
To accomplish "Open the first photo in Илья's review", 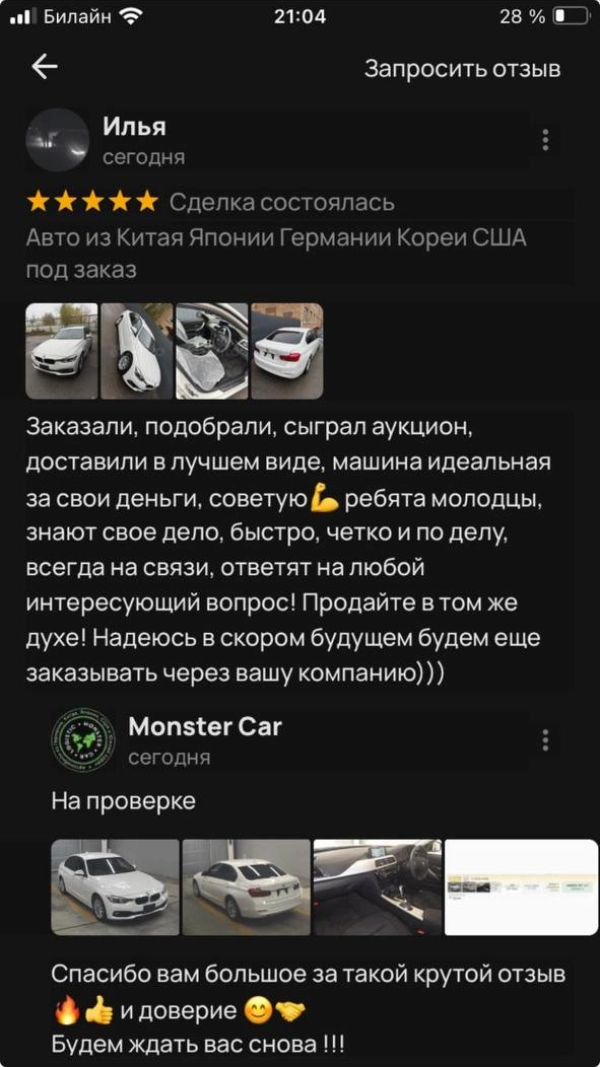I will 61,351.
